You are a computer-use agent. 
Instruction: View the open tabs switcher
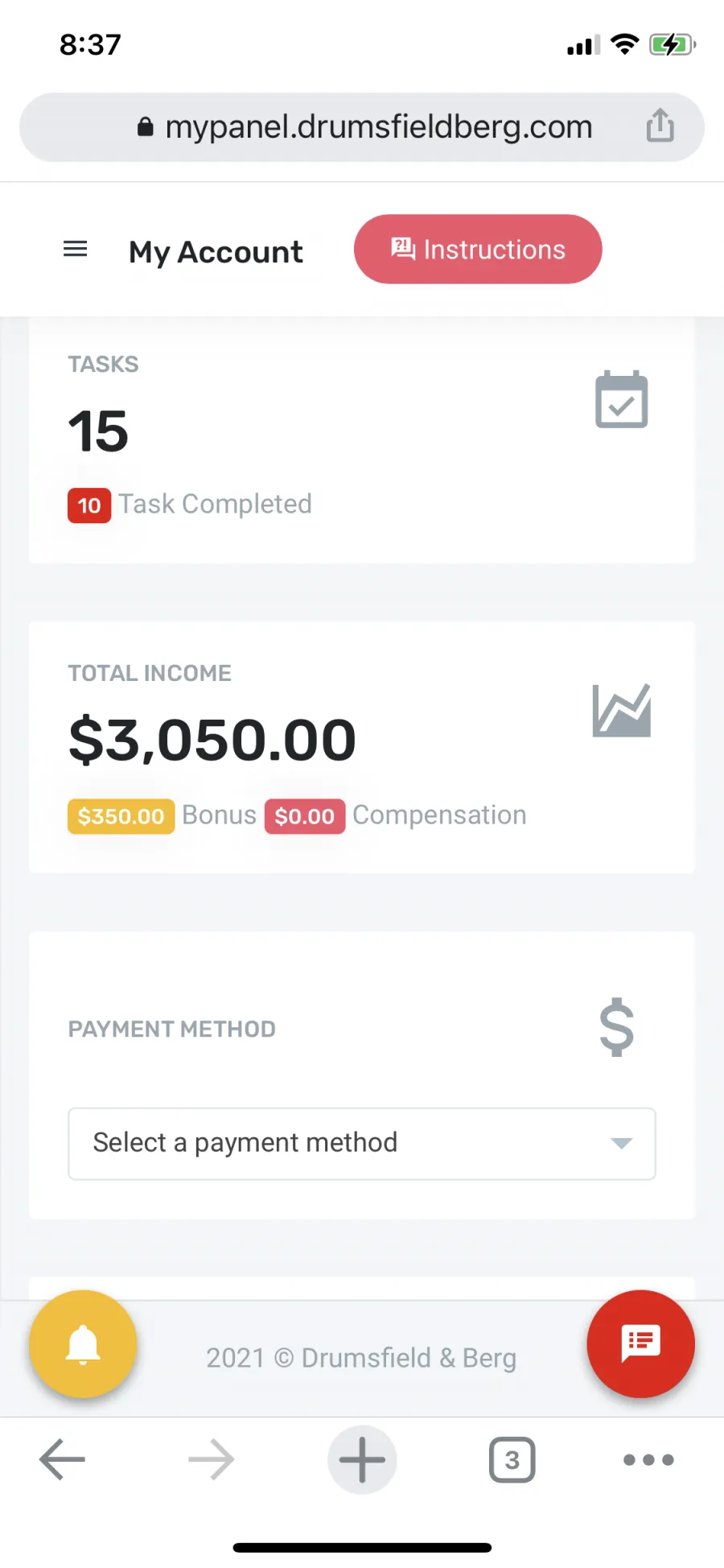pyautogui.click(x=512, y=1459)
